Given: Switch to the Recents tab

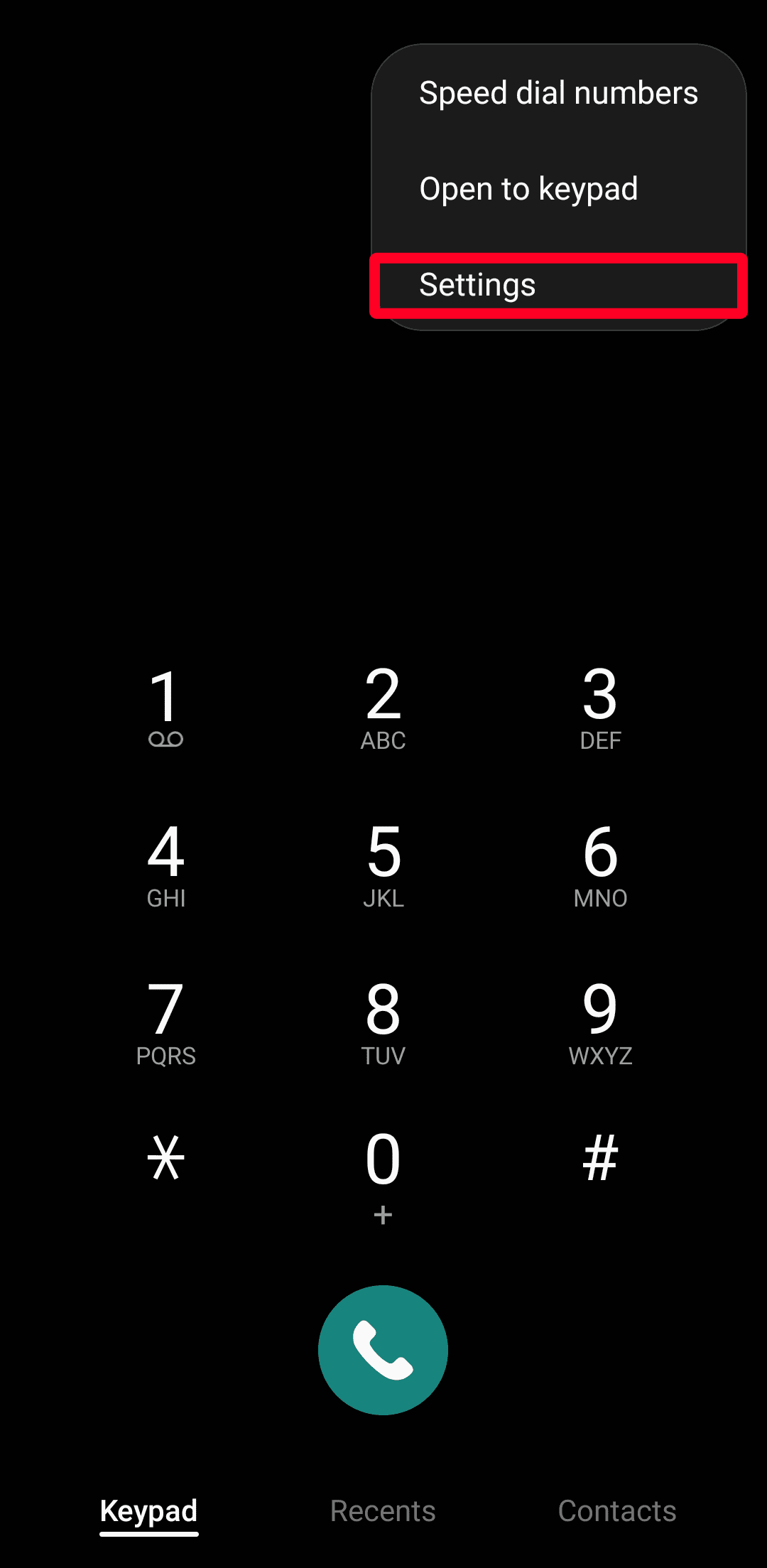Looking at the screenshot, I should pyautogui.click(x=382, y=1510).
